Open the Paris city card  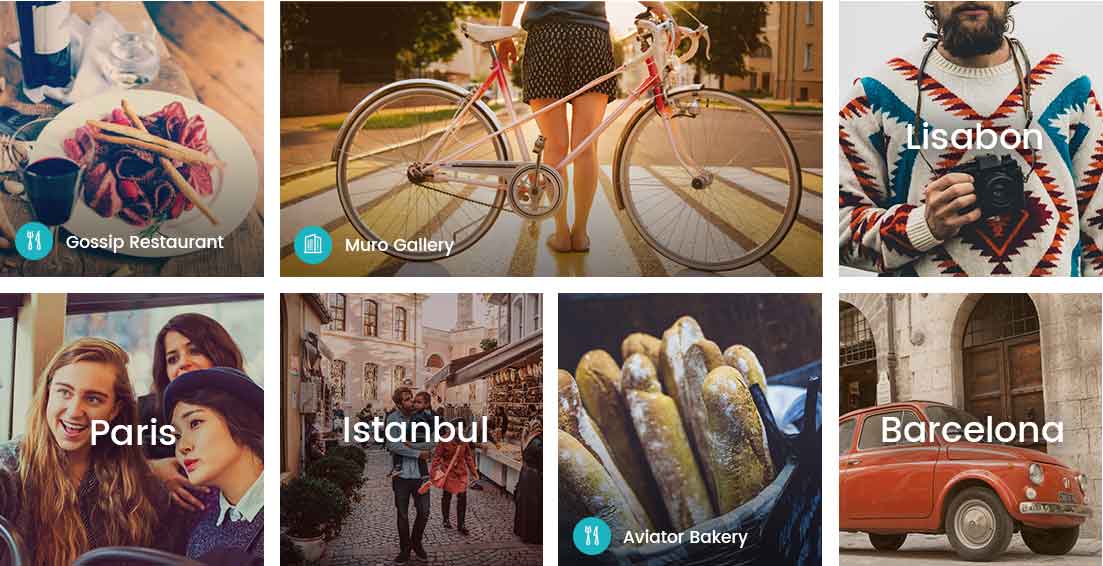click(x=132, y=431)
